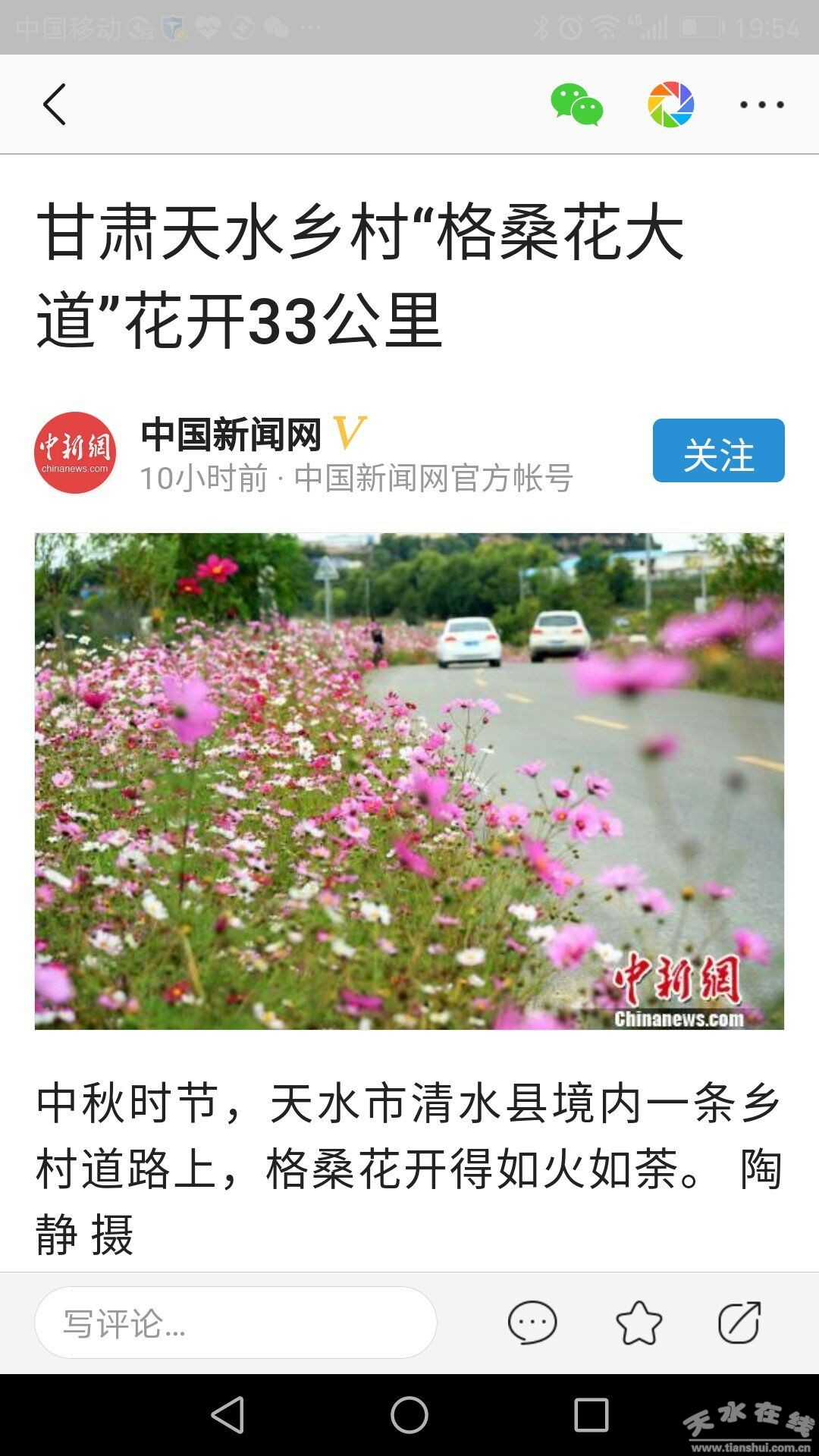
Task: Open the recent apps square button
Action: [x=591, y=1415]
